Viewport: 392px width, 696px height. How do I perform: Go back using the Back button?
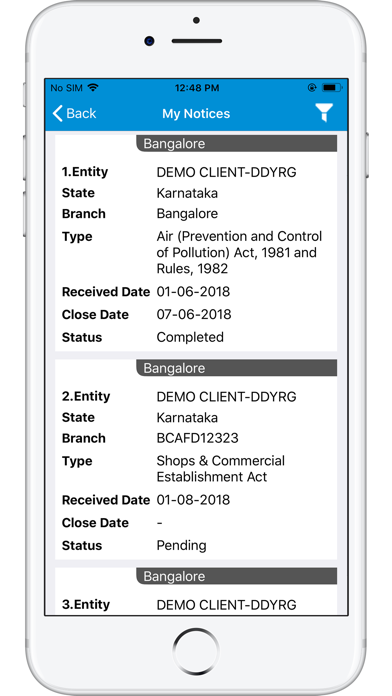(74, 114)
